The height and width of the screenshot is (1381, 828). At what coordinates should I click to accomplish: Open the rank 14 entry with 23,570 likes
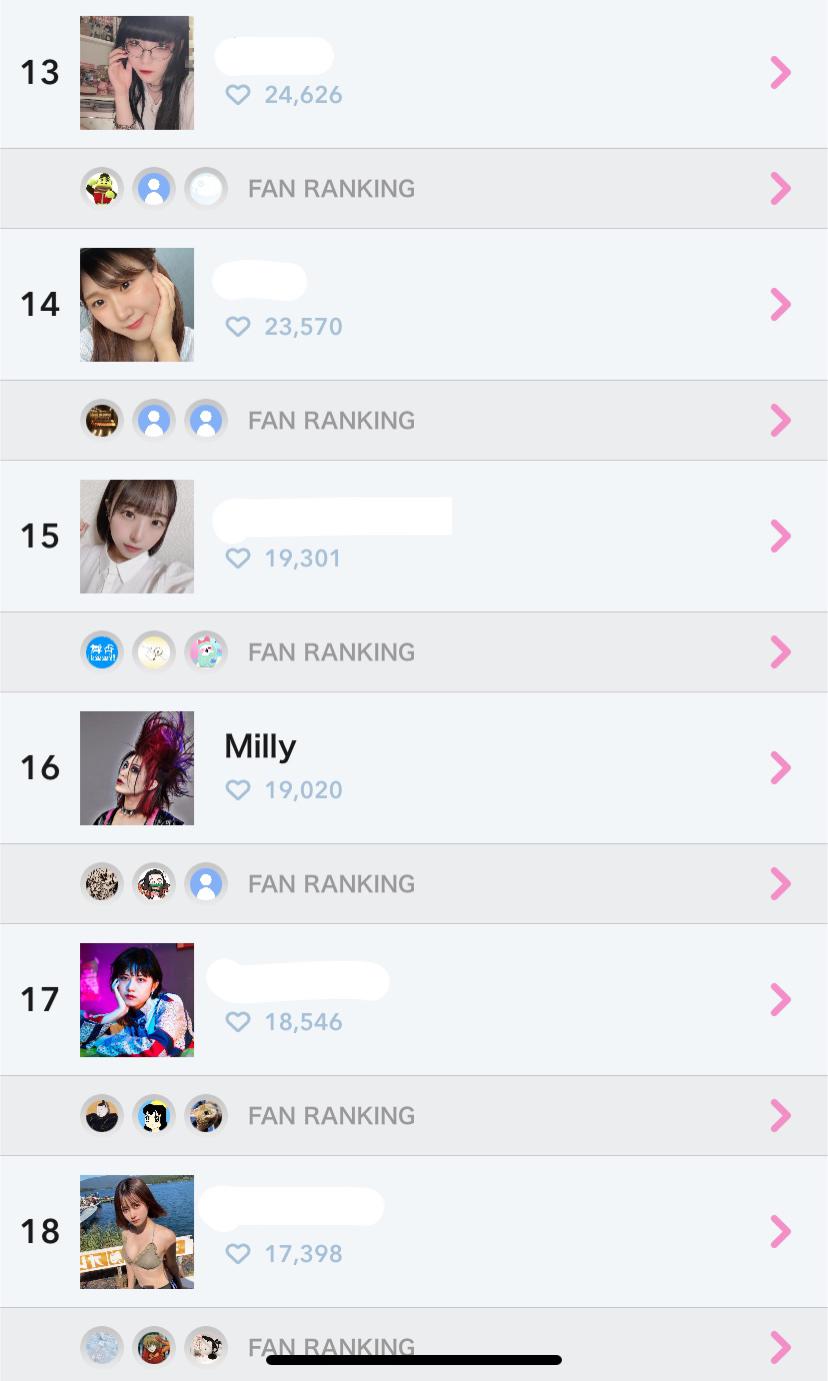click(414, 304)
